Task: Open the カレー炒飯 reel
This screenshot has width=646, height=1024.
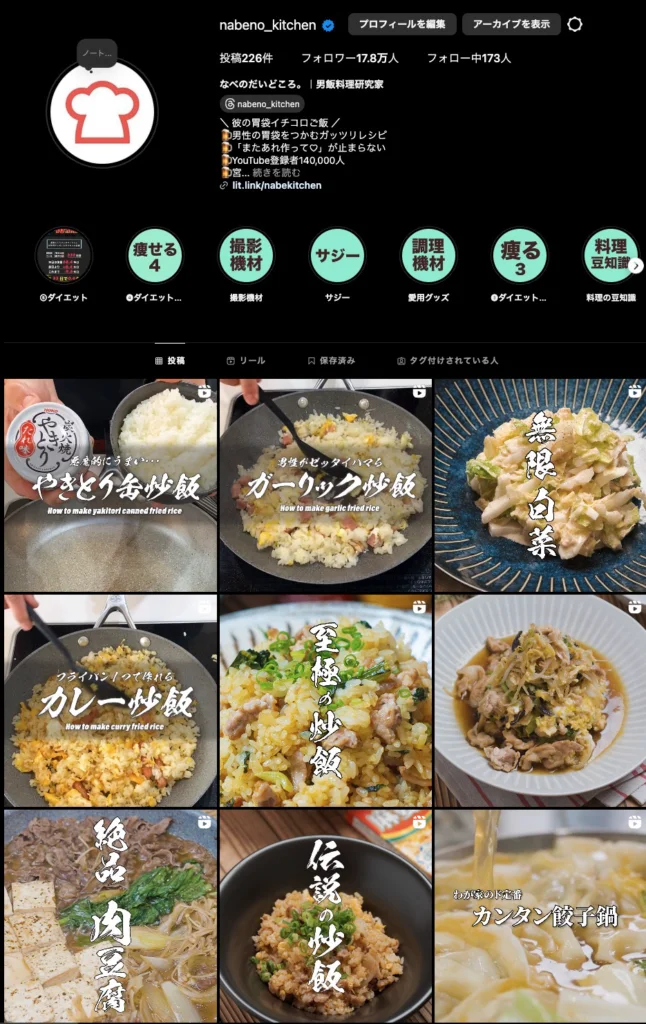Action: (x=109, y=701)
